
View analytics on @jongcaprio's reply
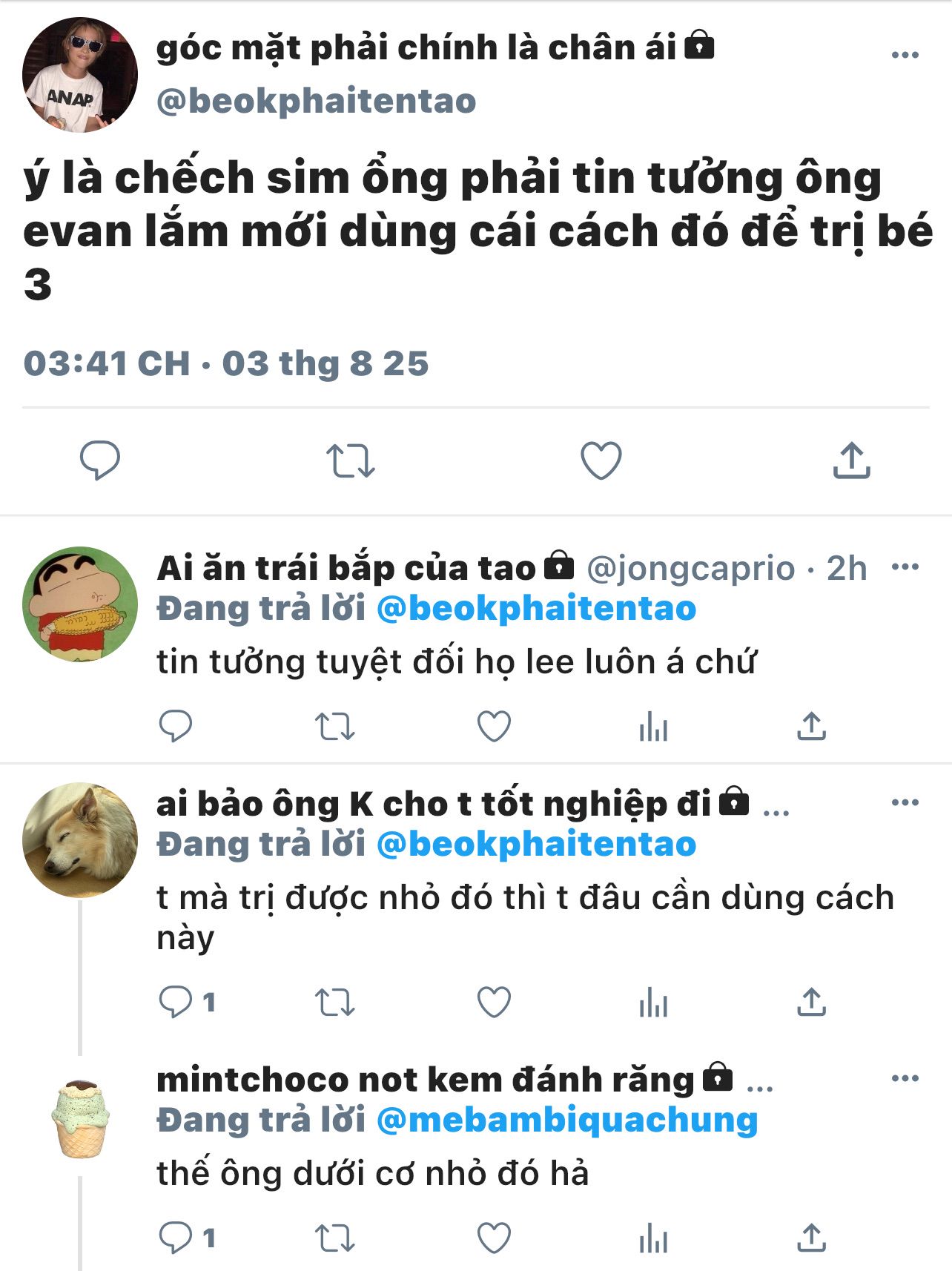pos(653,727)
